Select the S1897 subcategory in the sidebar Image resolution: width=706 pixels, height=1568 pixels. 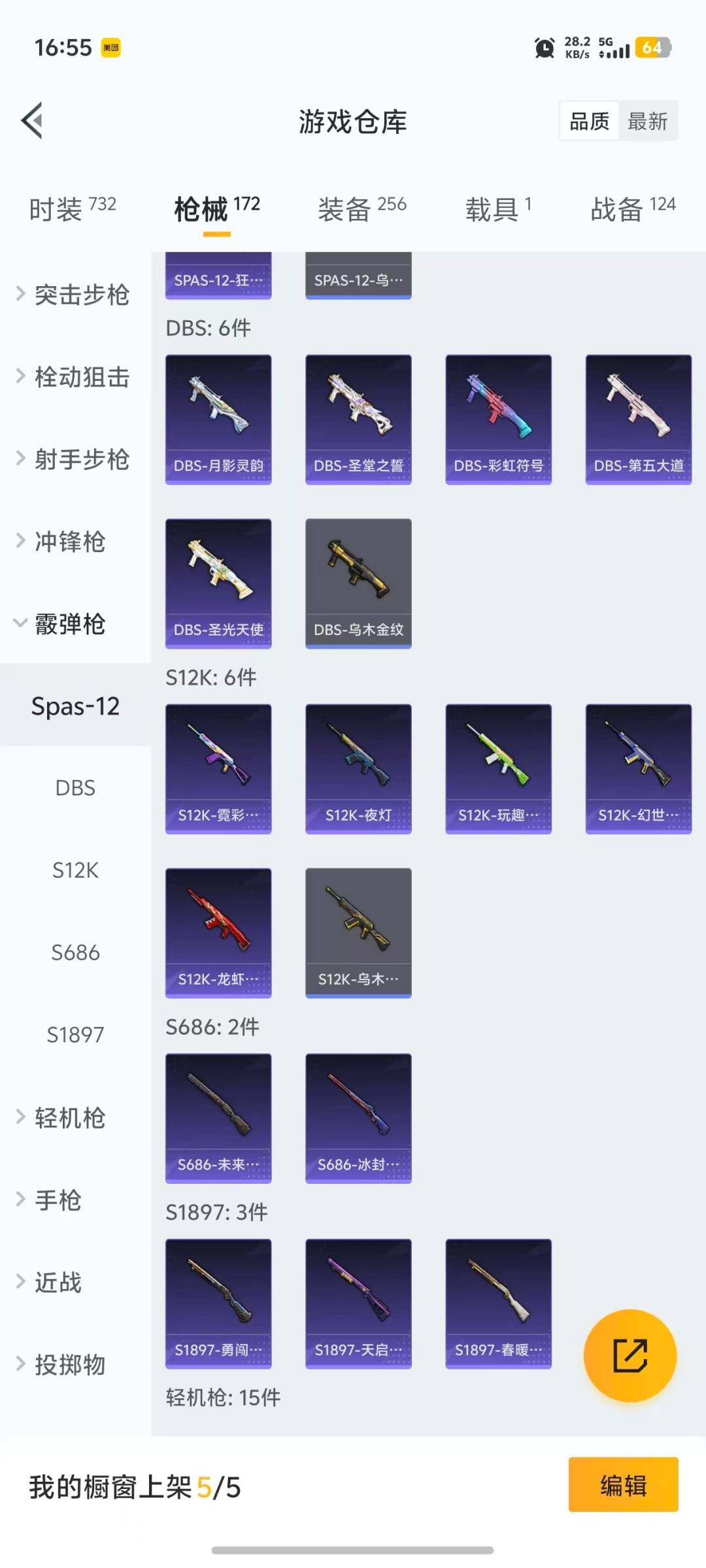(75, 1035)
